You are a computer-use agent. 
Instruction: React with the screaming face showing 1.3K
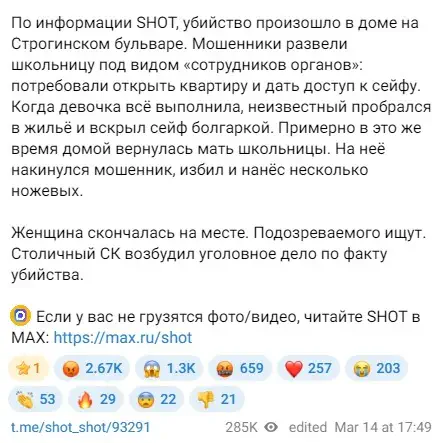point(169,368)
